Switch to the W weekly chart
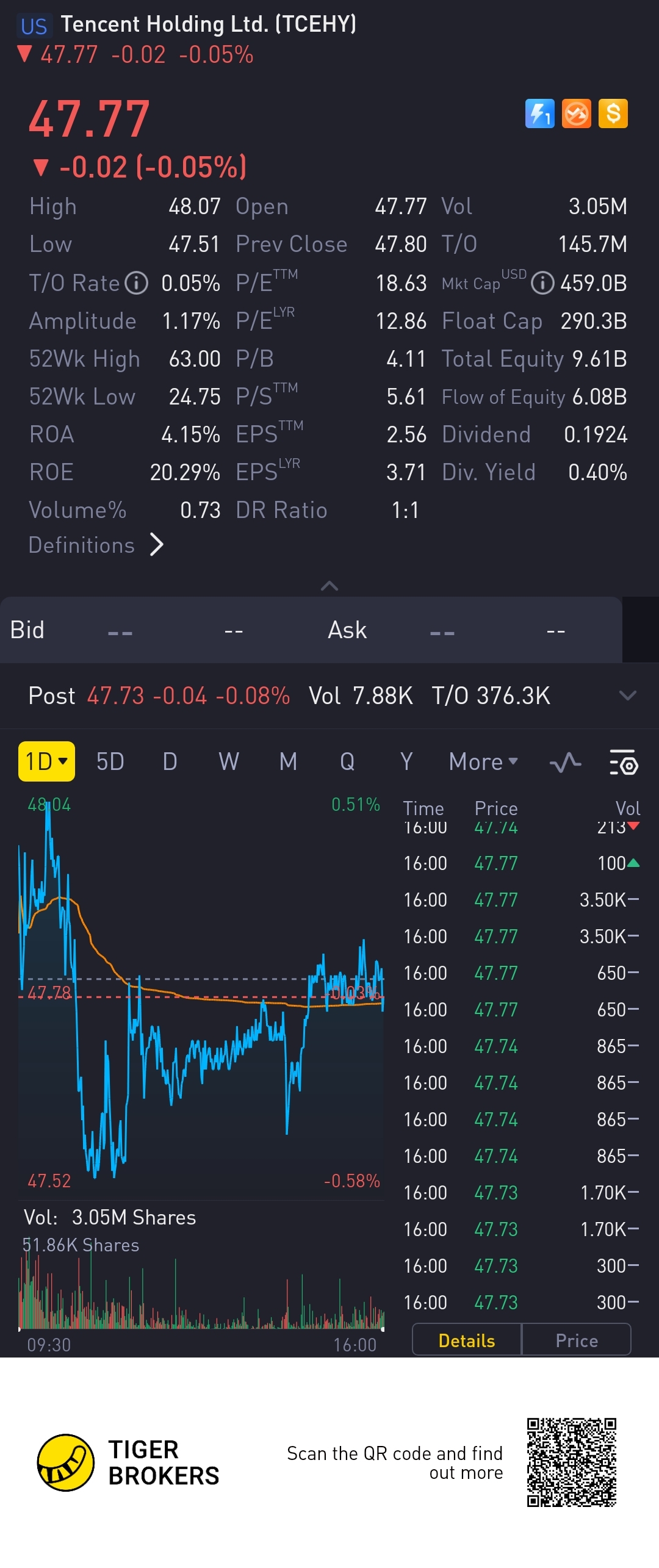659x1568 pixels. tap(229, 761)
